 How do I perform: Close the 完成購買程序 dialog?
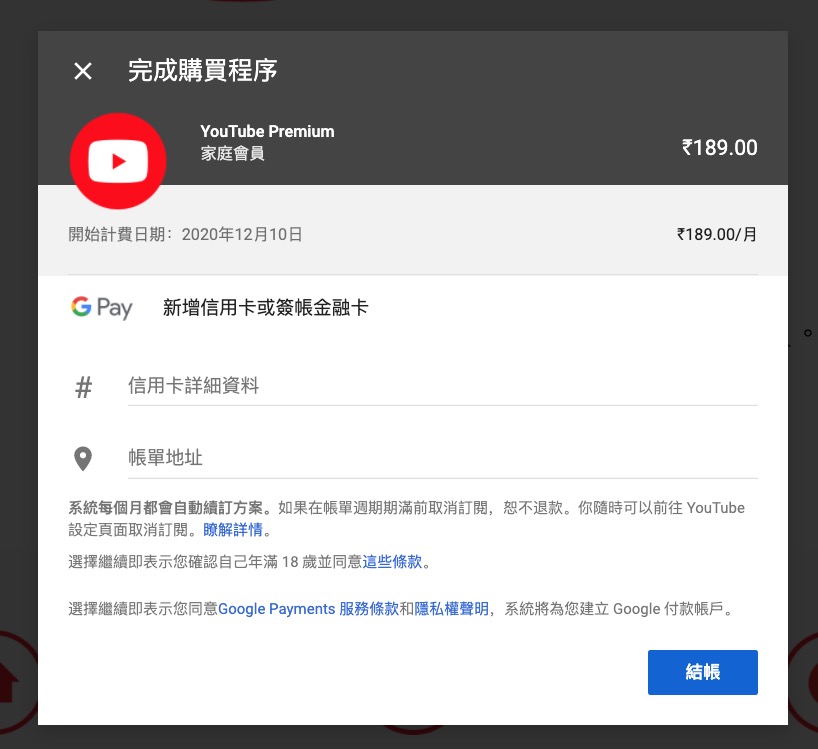(83, 71)
